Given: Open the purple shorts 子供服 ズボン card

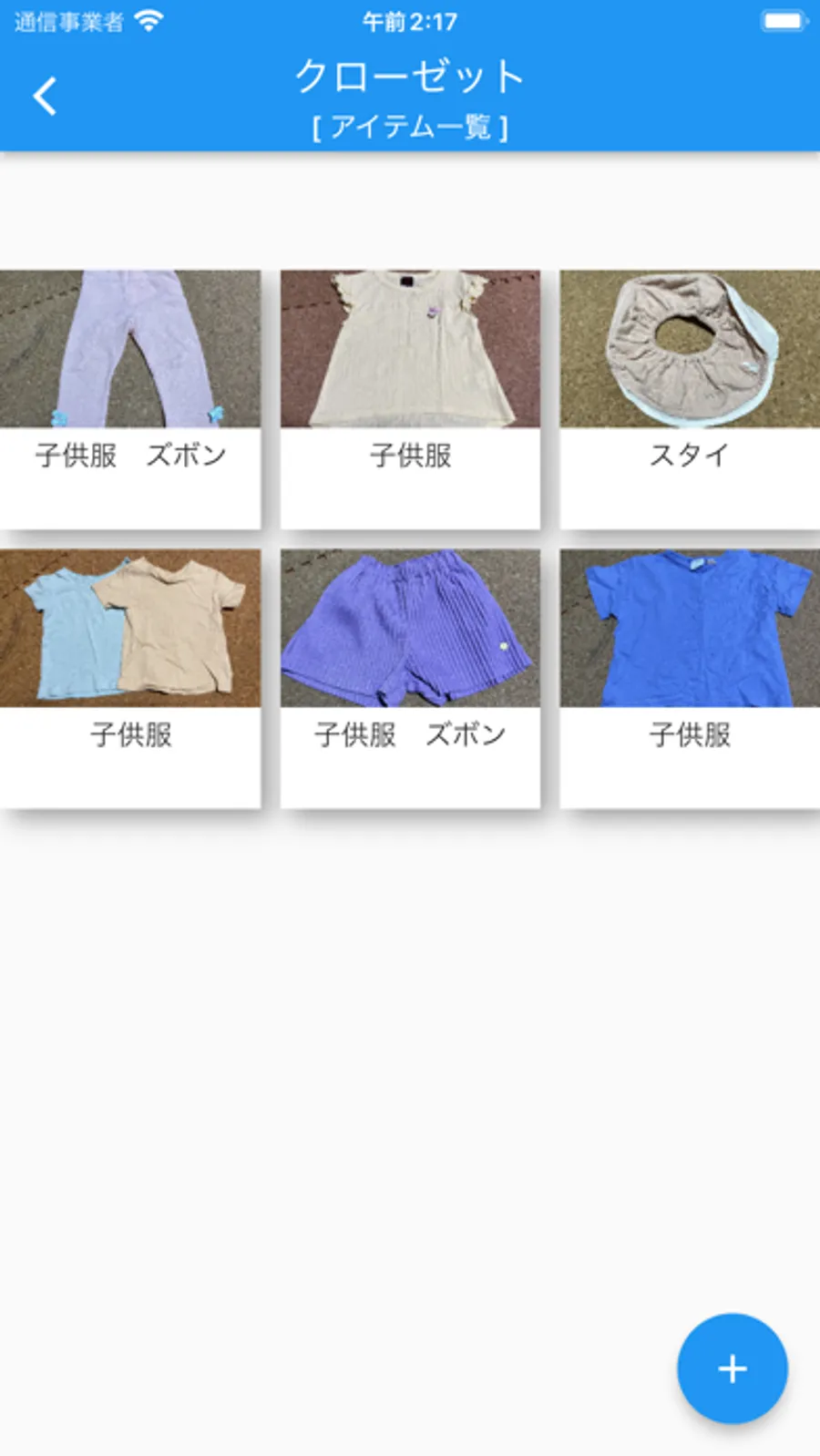Looking at the screenshot, I should coord(410,677).
